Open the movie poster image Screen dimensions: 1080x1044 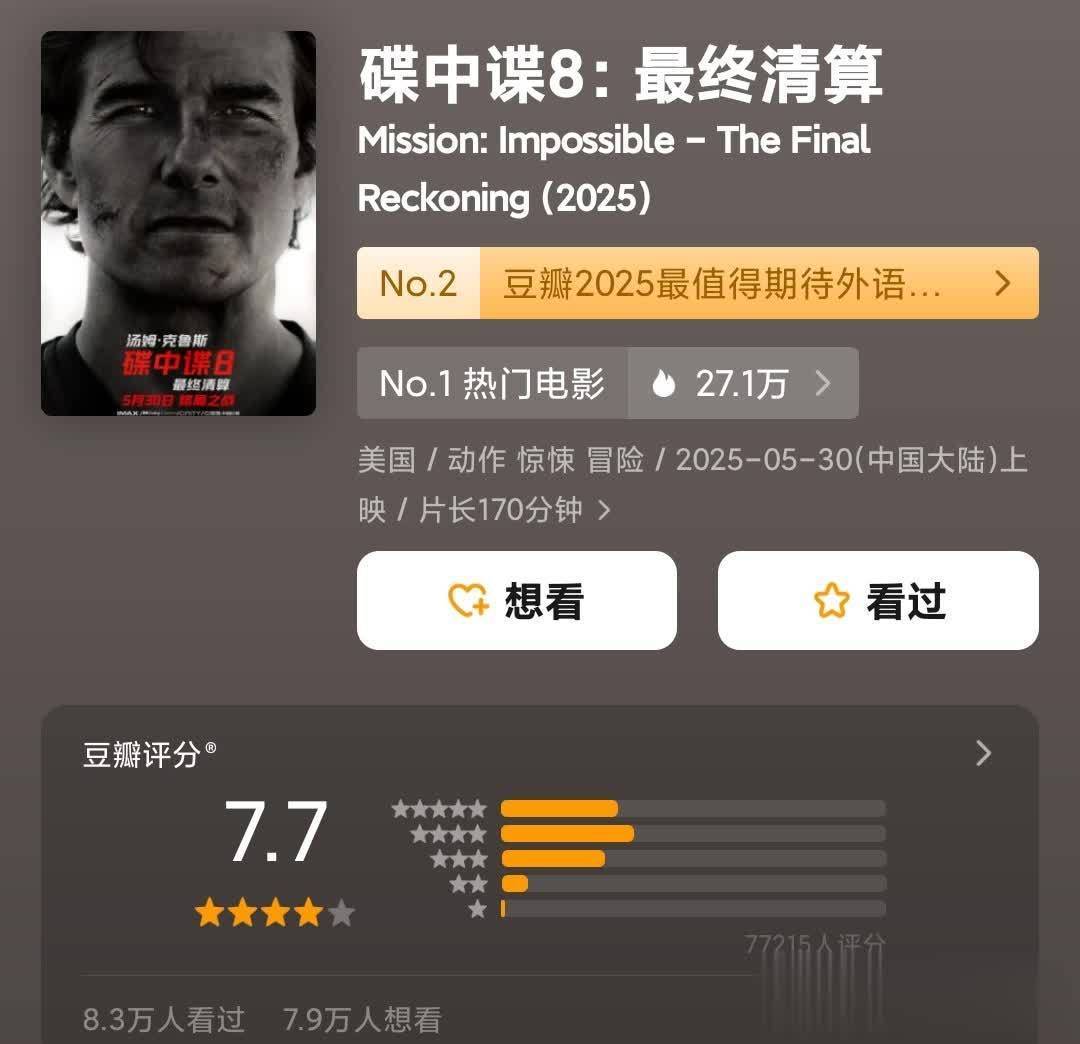(x=178, y=223)
